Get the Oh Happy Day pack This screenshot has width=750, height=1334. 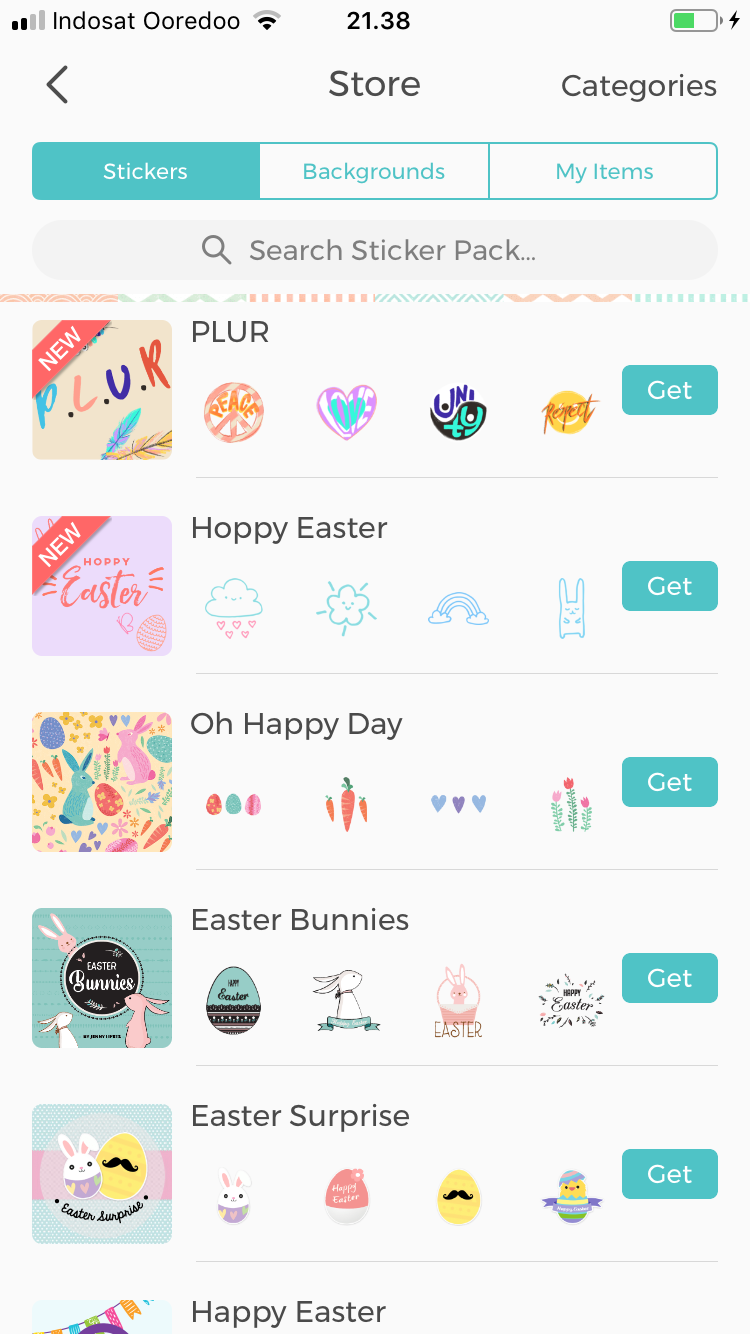(x=670, y=782)
